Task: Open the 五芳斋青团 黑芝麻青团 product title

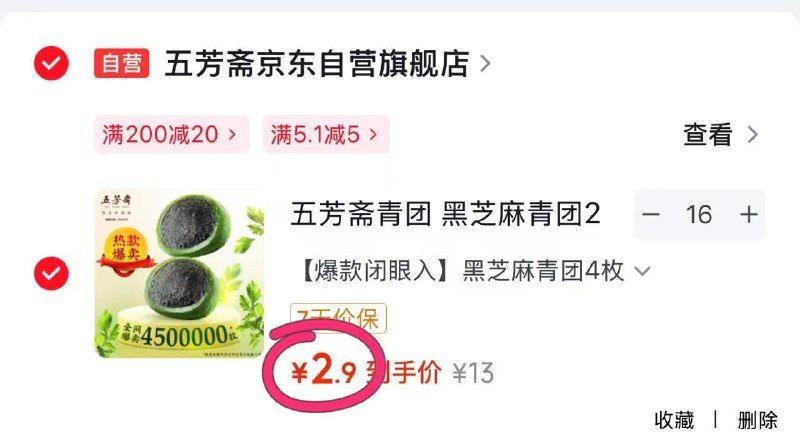Action: click(x=445, y=214)
